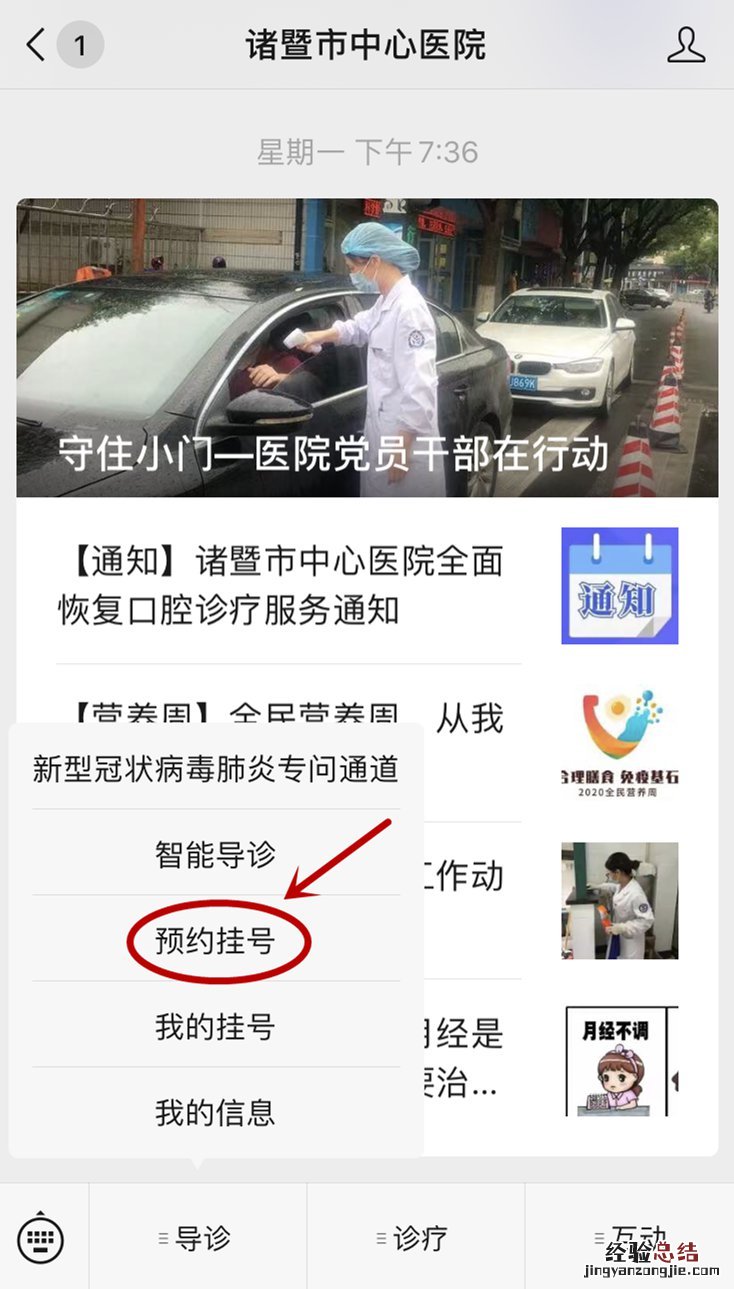View 我的挂号 registrations
734x1289 pixels.
coord(216,1026)
